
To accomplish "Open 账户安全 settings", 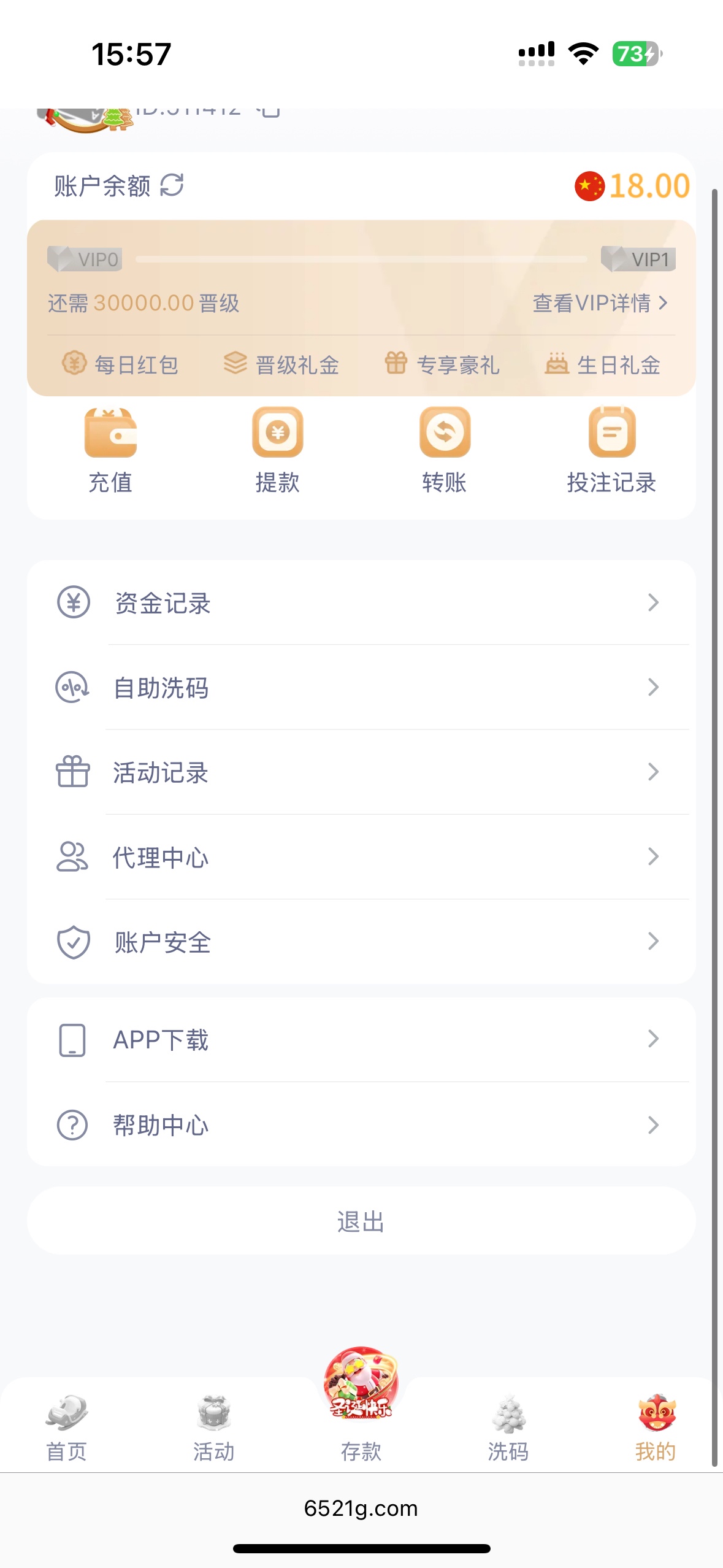I will (361, 942).
